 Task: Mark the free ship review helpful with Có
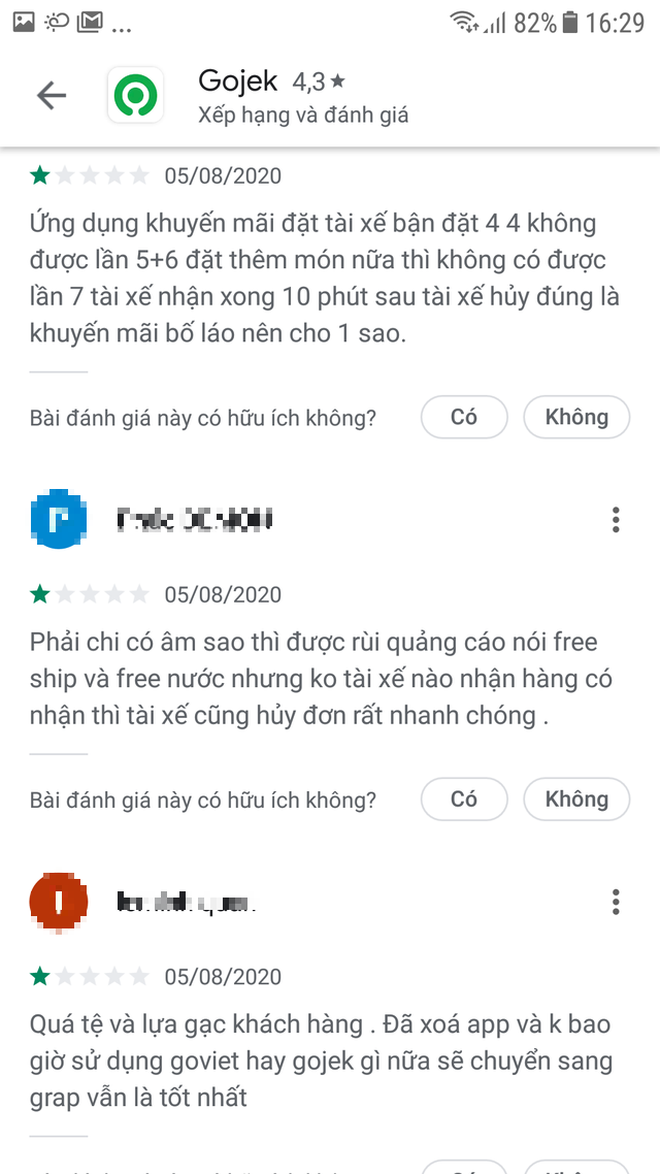coord(464,799)
